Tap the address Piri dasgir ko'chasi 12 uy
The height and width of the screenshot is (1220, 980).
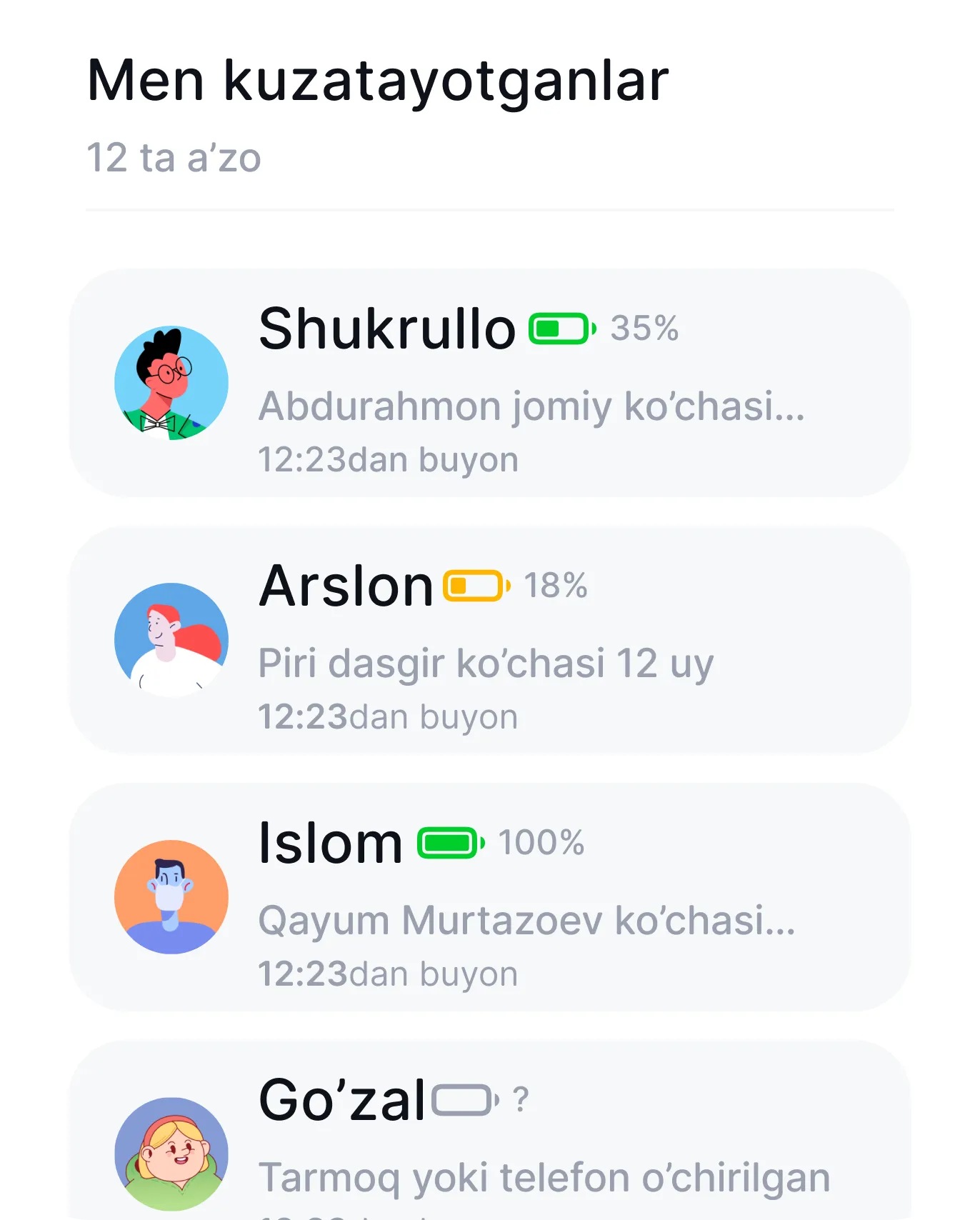coord(487,663)
